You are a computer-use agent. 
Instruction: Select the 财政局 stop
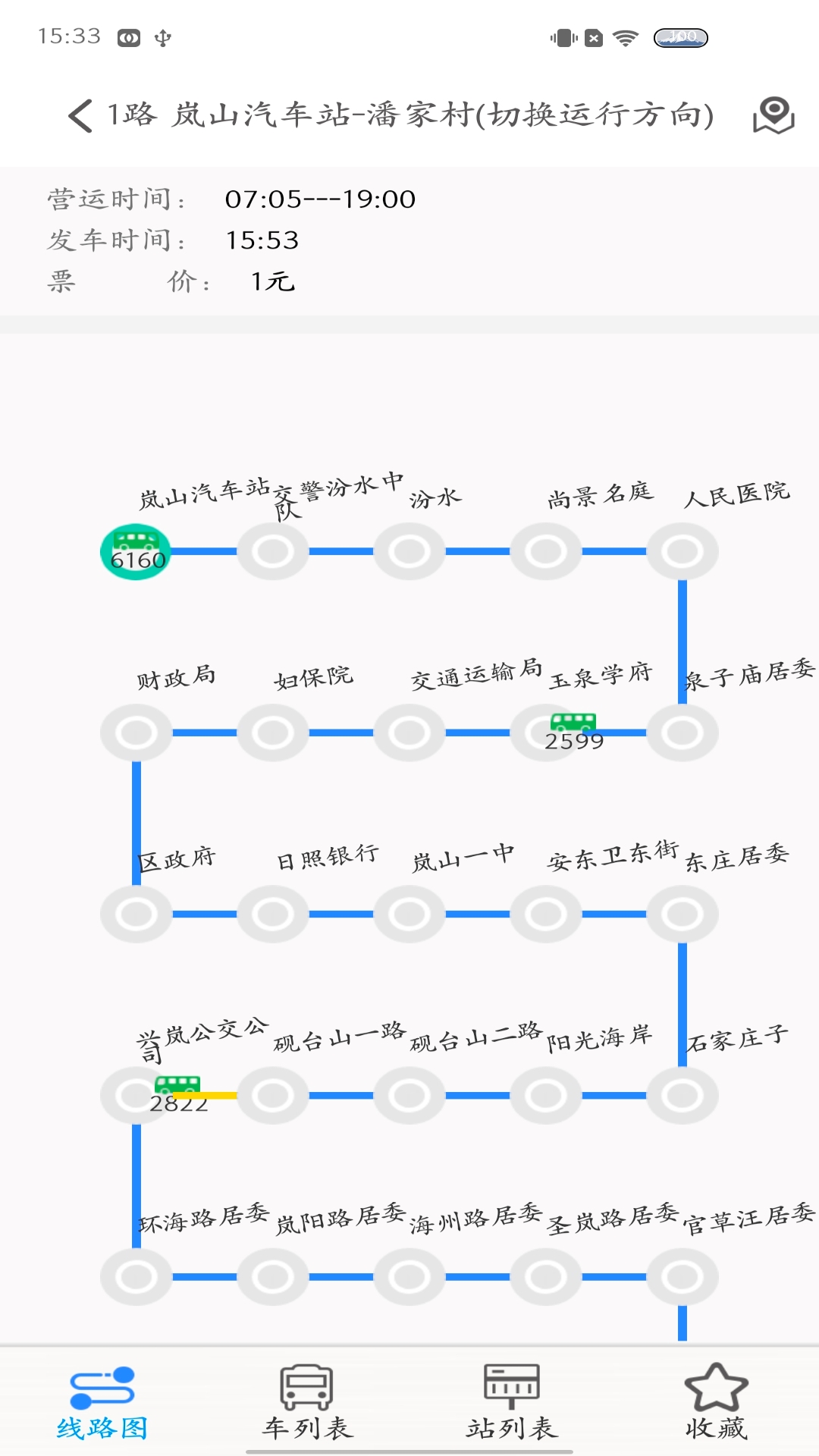[136, 733]
